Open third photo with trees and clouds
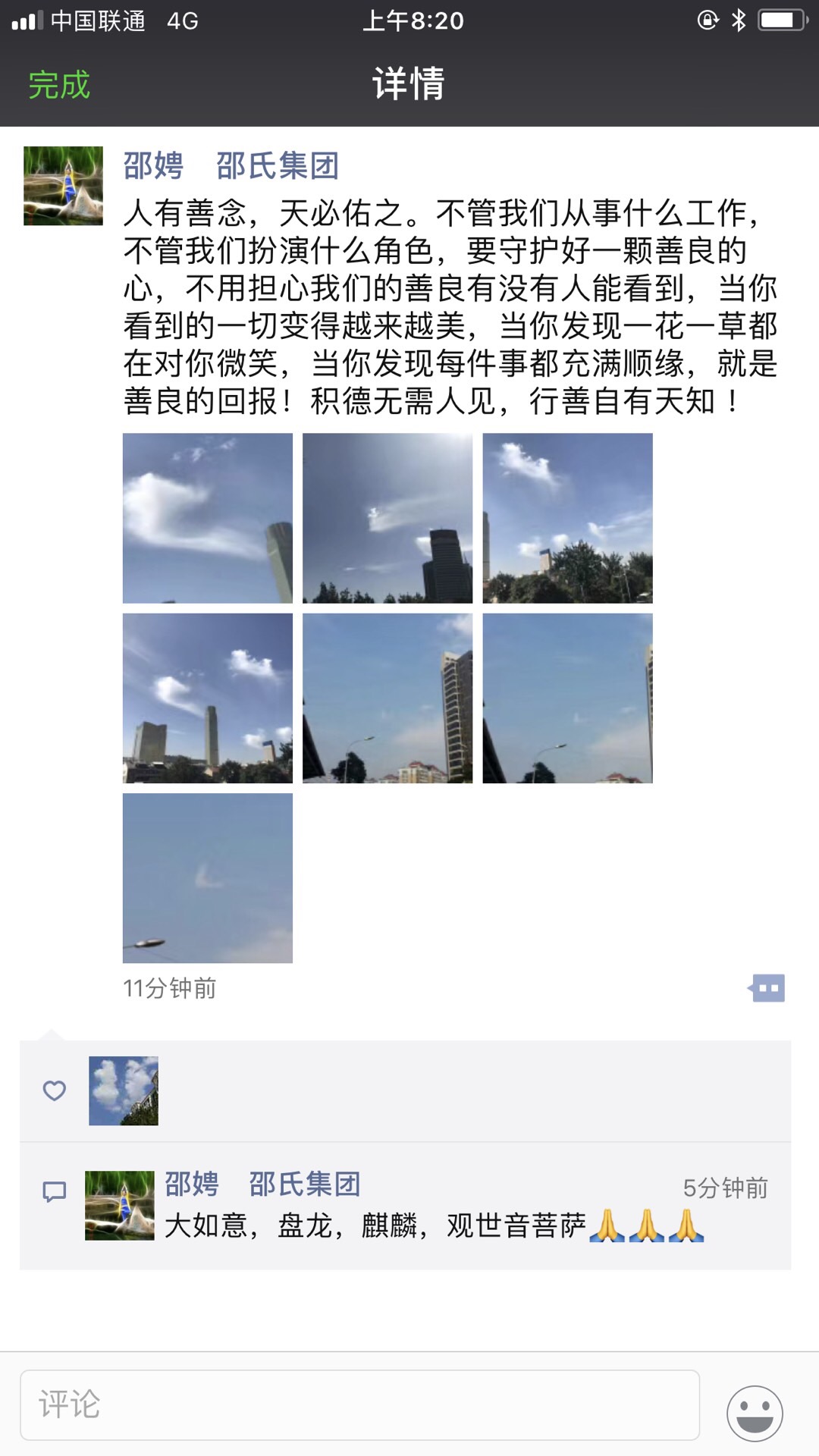819x1456 pixels. pos(567,518)
